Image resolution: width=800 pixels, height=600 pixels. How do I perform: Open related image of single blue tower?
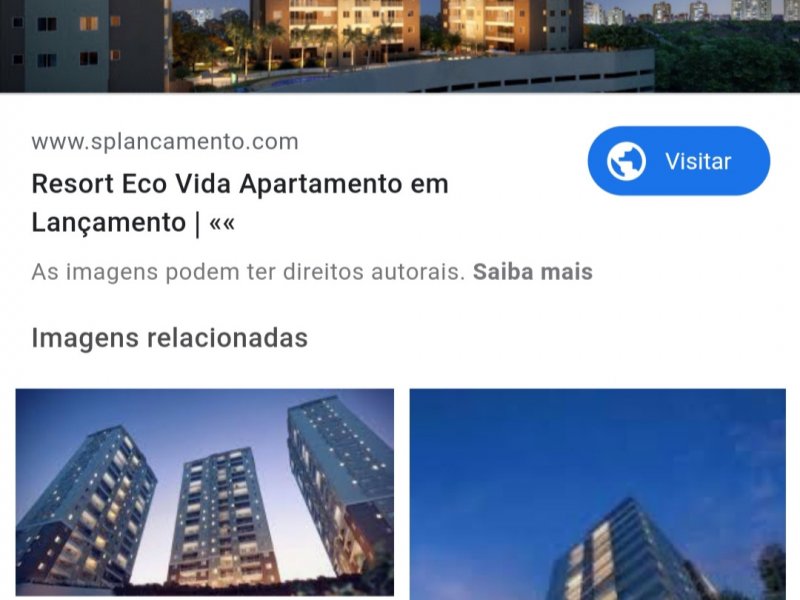[597, 494]
